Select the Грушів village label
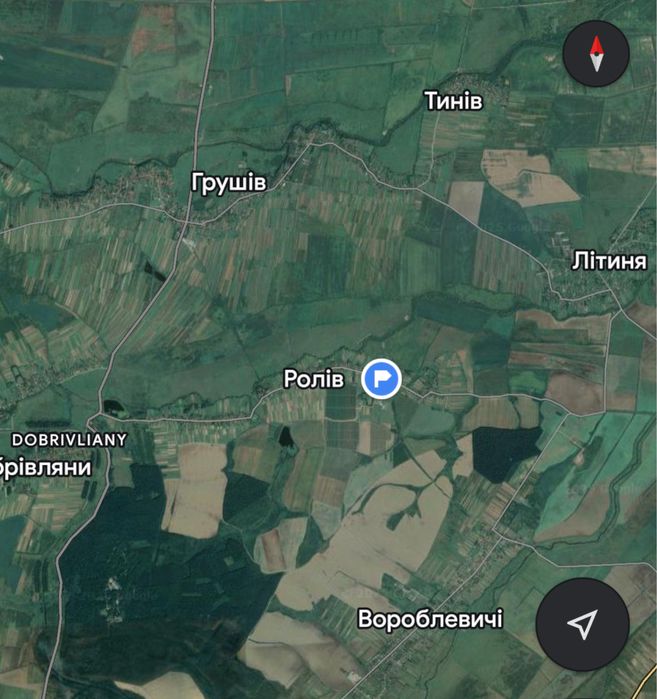This screenshot has height=699, width=657. pyautogui.click(x=229, y=182)
